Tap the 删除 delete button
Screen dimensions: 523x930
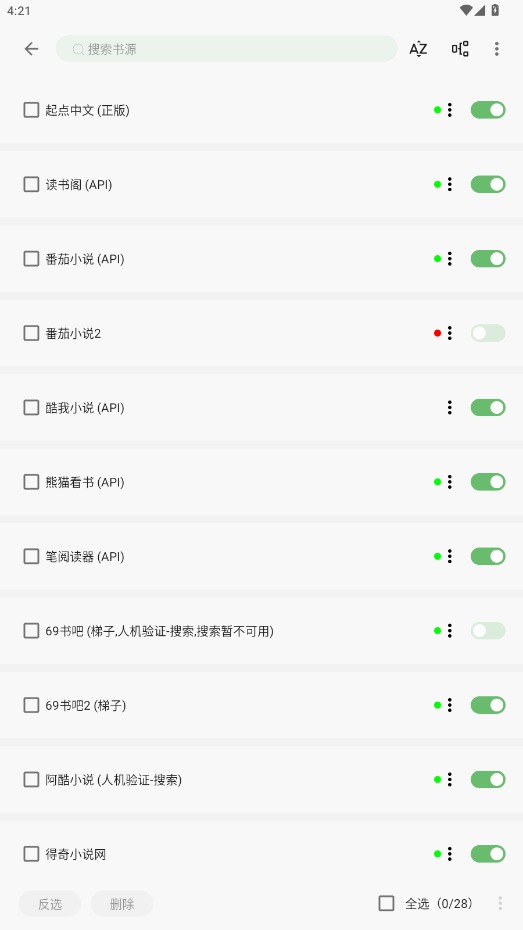pos(122,904)
